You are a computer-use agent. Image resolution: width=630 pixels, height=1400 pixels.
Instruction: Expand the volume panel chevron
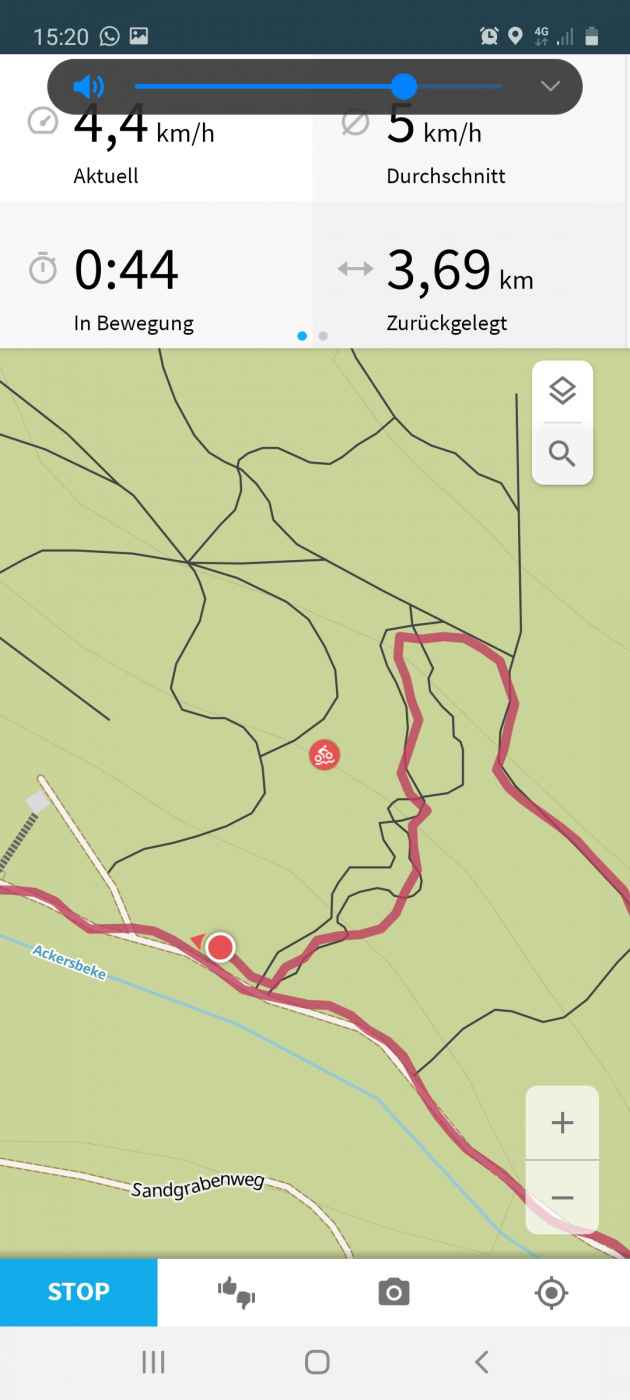coord(550,86)
